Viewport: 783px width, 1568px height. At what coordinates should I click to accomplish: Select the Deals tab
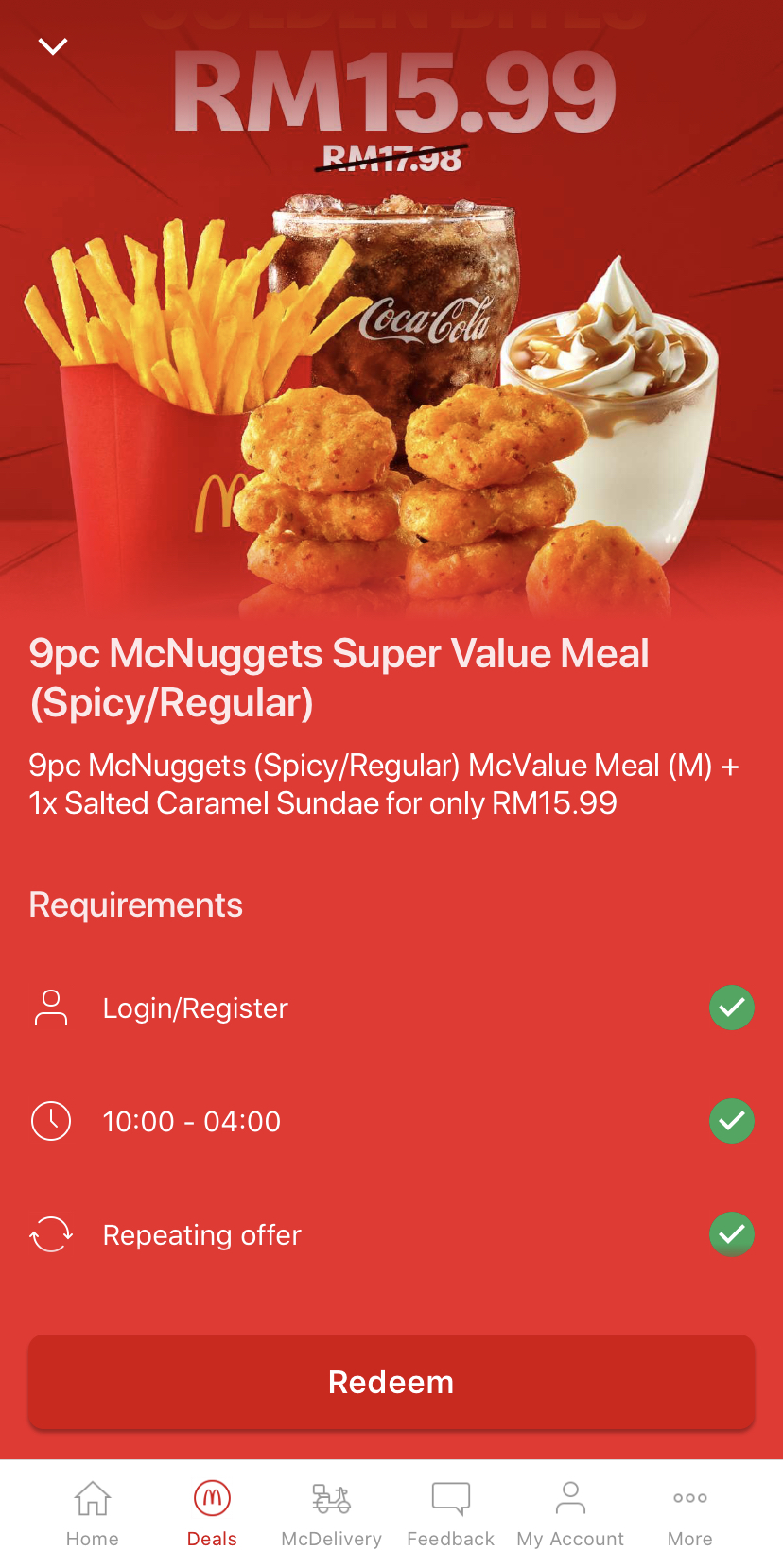point(212,1513)
